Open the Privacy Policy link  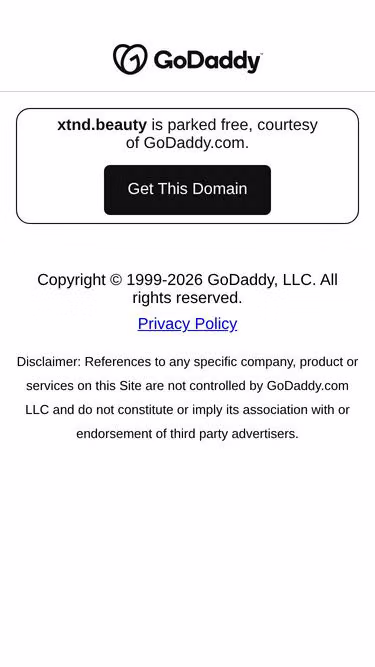tap(188, 324)
